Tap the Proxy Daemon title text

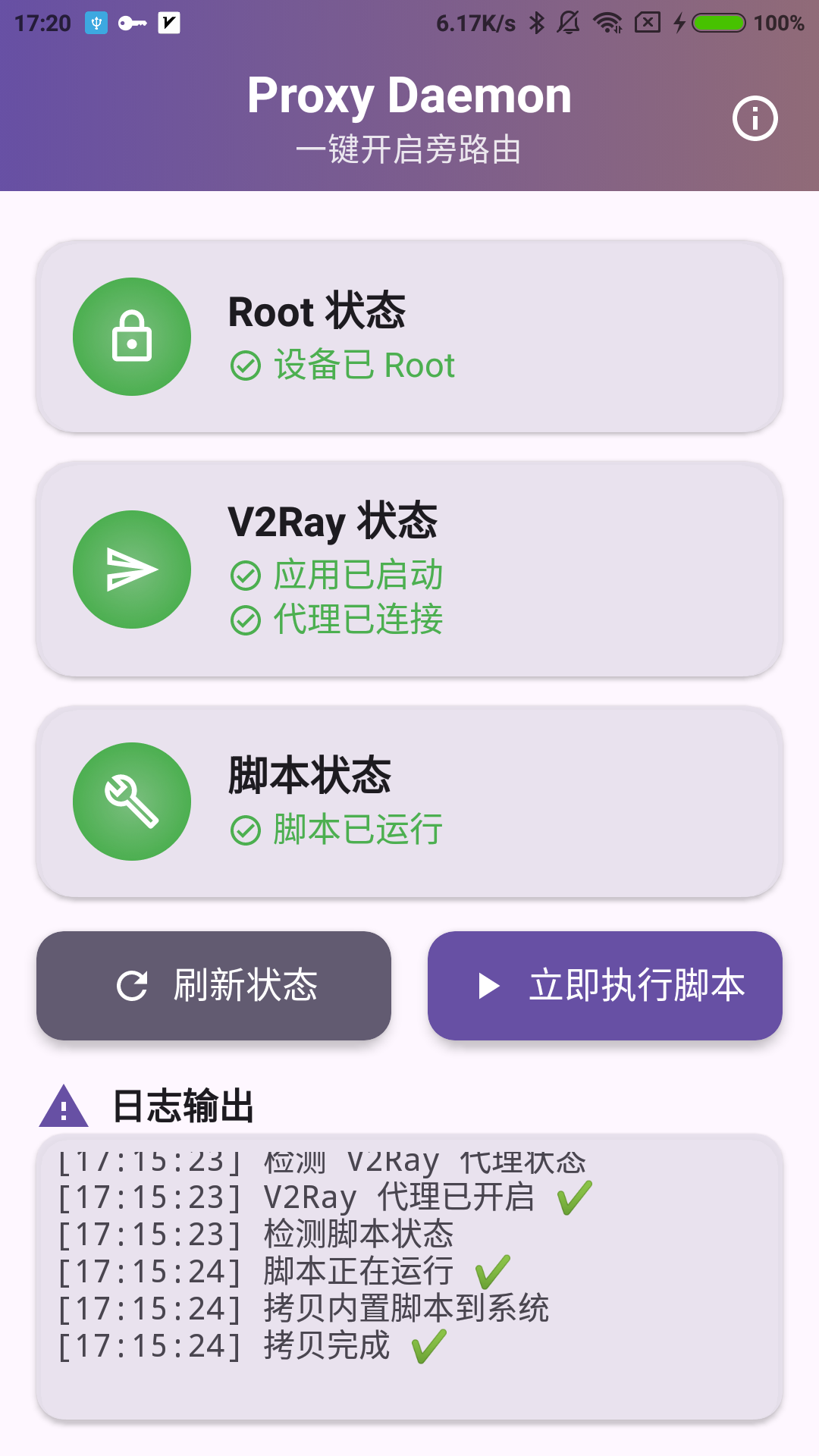point(409,96)
